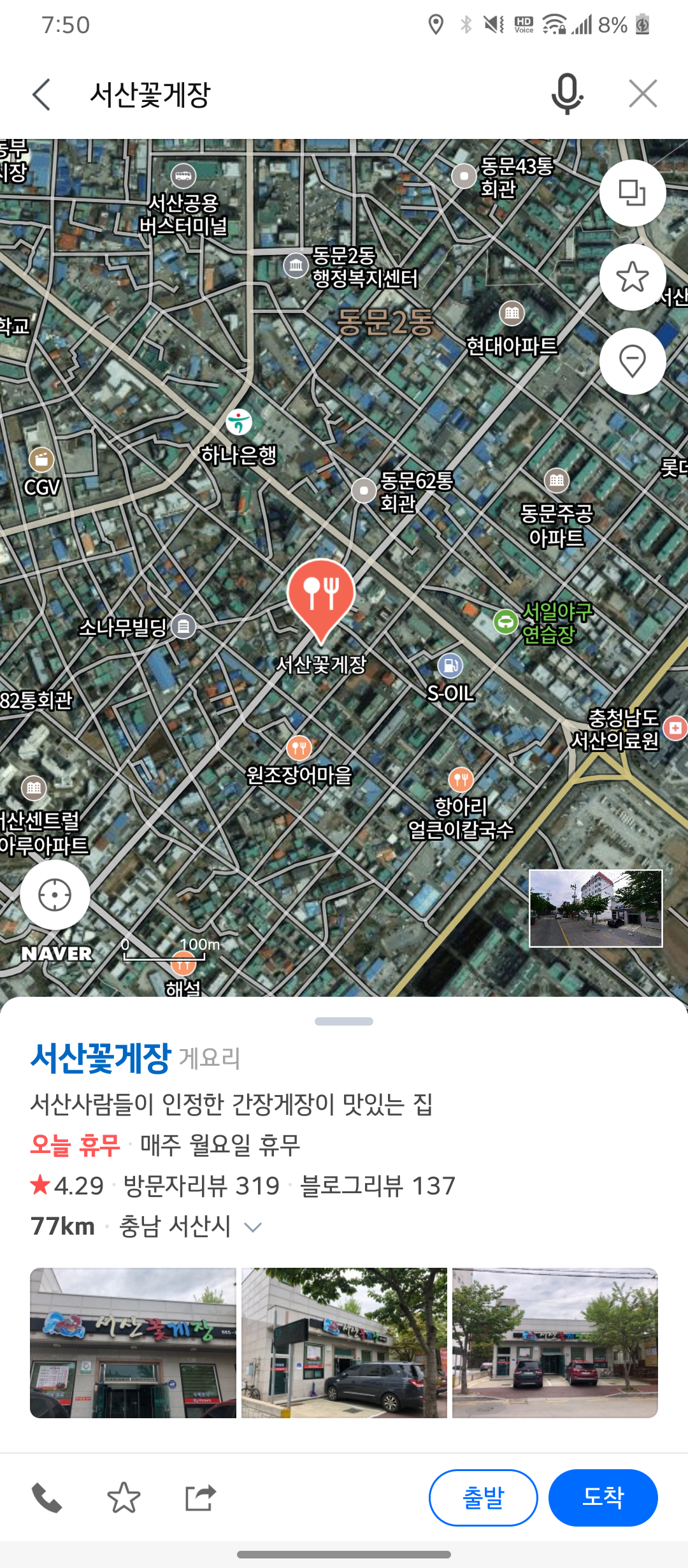Open 서산꽃게장 place details
The height and width of the screenshot is (1568, 688).
tap(101, 1058)
